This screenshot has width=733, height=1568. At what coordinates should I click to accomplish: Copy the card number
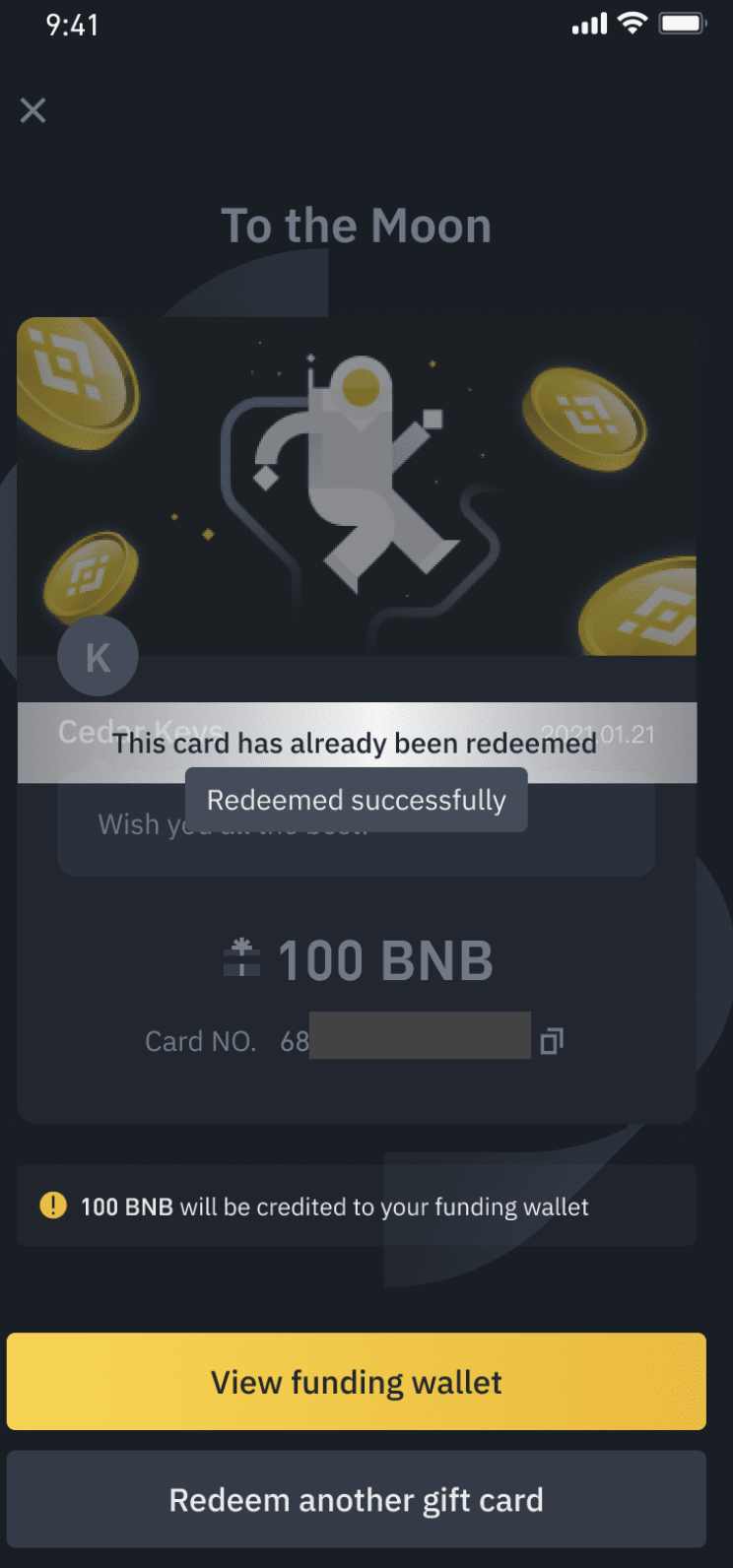pyautogui.click(x=552, y=1041)
